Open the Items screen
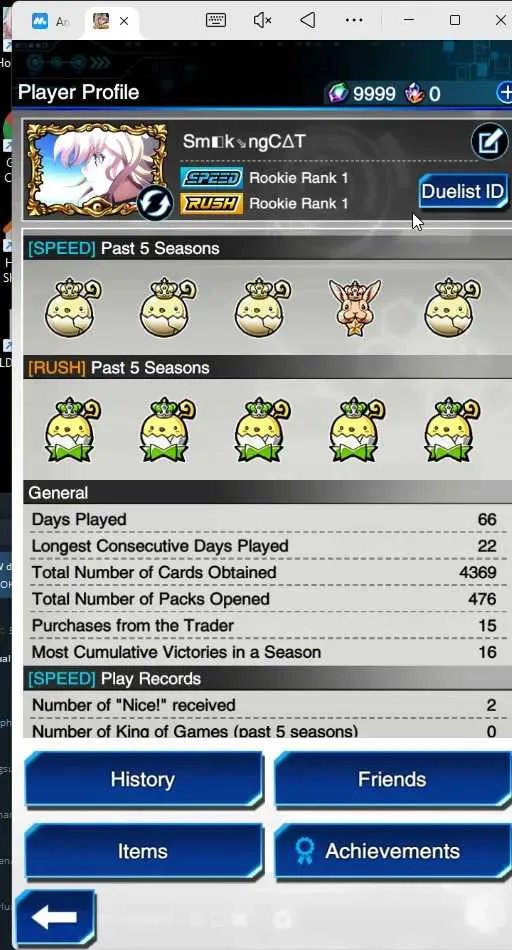Image resolution: width=512 pixels, height=950 pixels. click(x=144, y=851)
